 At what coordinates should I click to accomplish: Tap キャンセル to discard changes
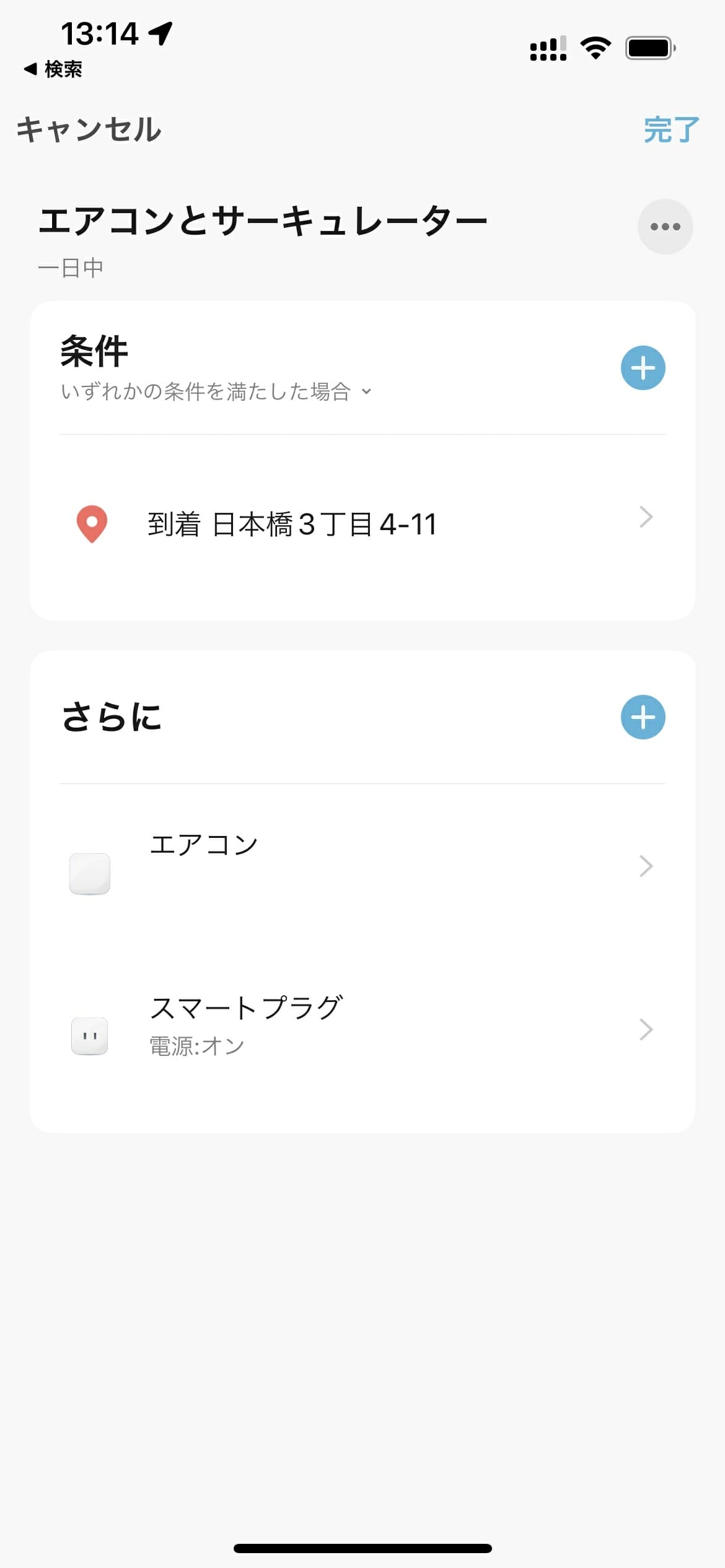89,129
